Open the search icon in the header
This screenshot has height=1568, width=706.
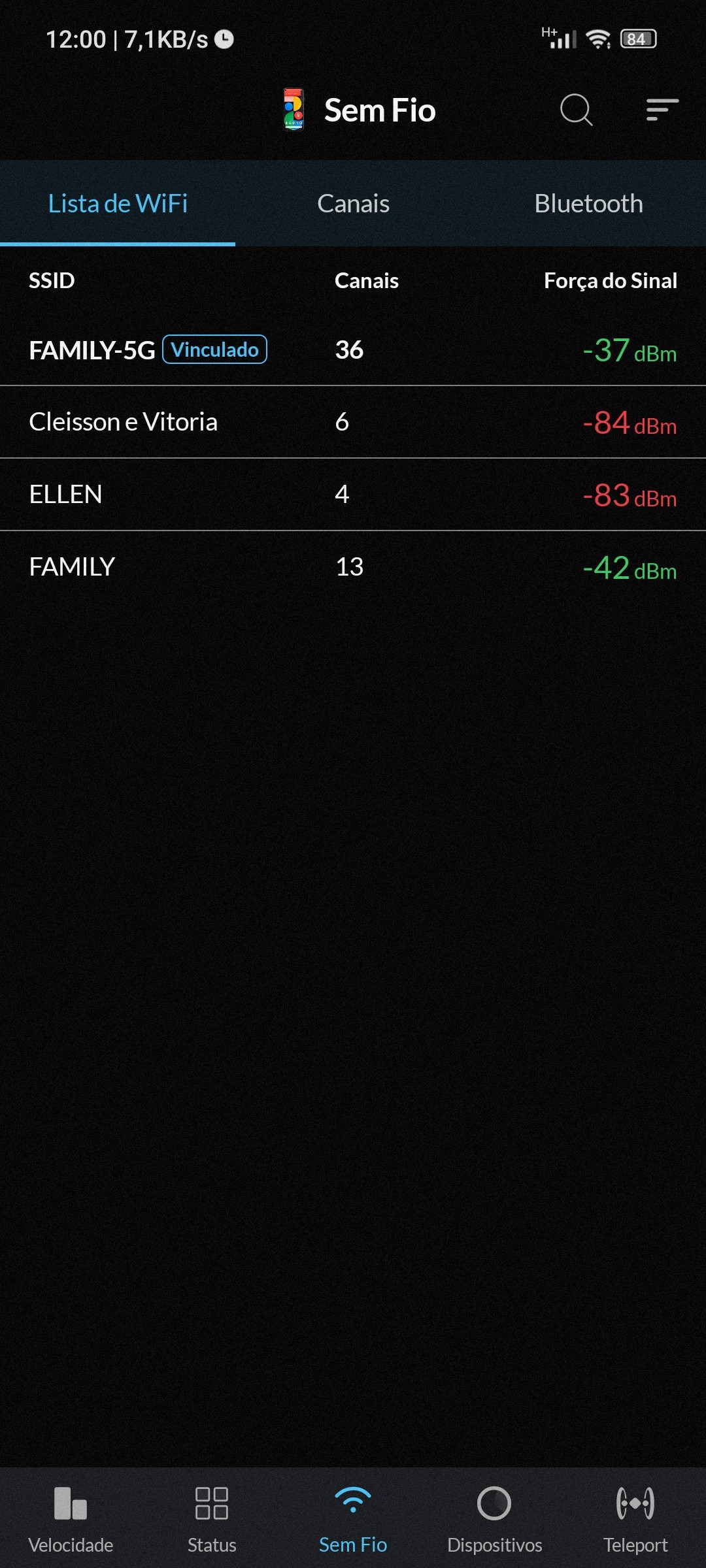(x=576, y=110)
